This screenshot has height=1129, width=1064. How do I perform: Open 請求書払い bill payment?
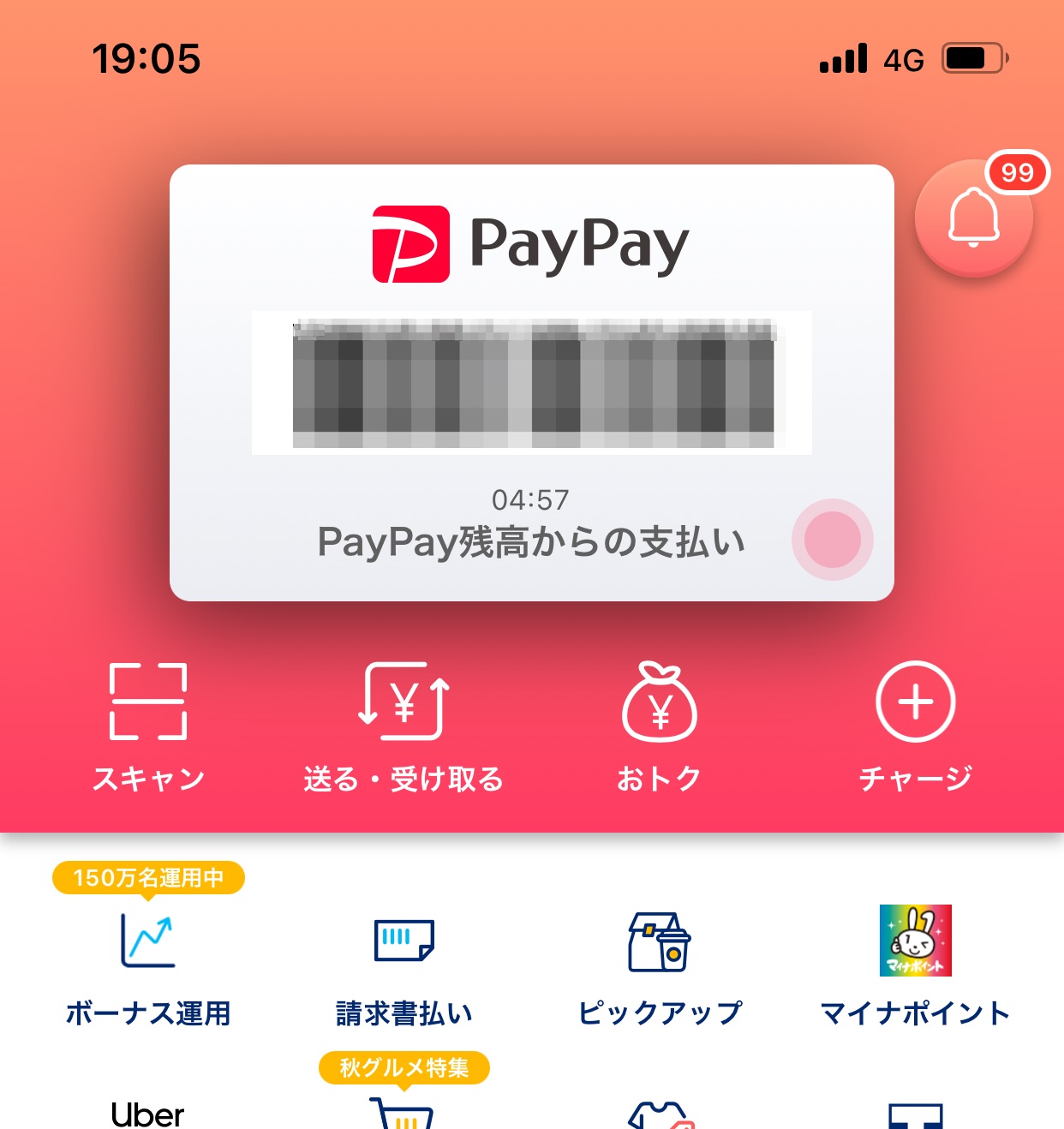pos(403,964)
